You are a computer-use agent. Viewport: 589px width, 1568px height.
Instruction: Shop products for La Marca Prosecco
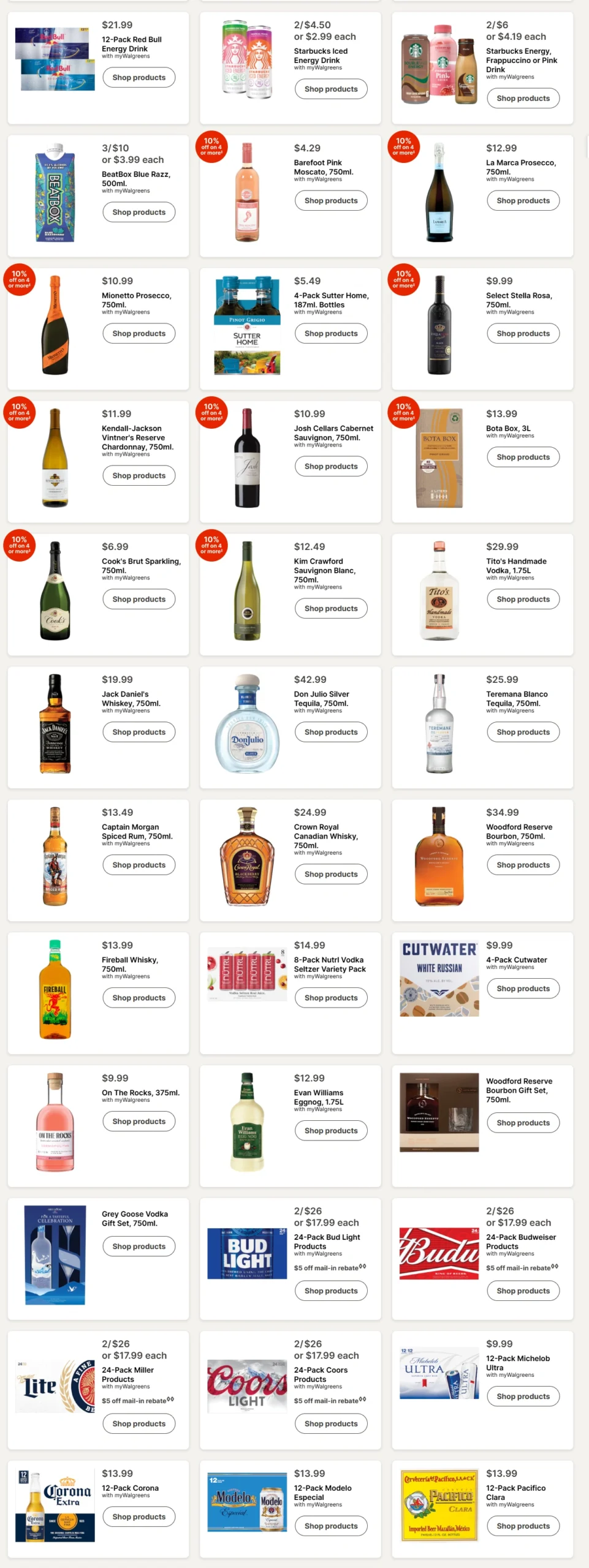(523, 201)
